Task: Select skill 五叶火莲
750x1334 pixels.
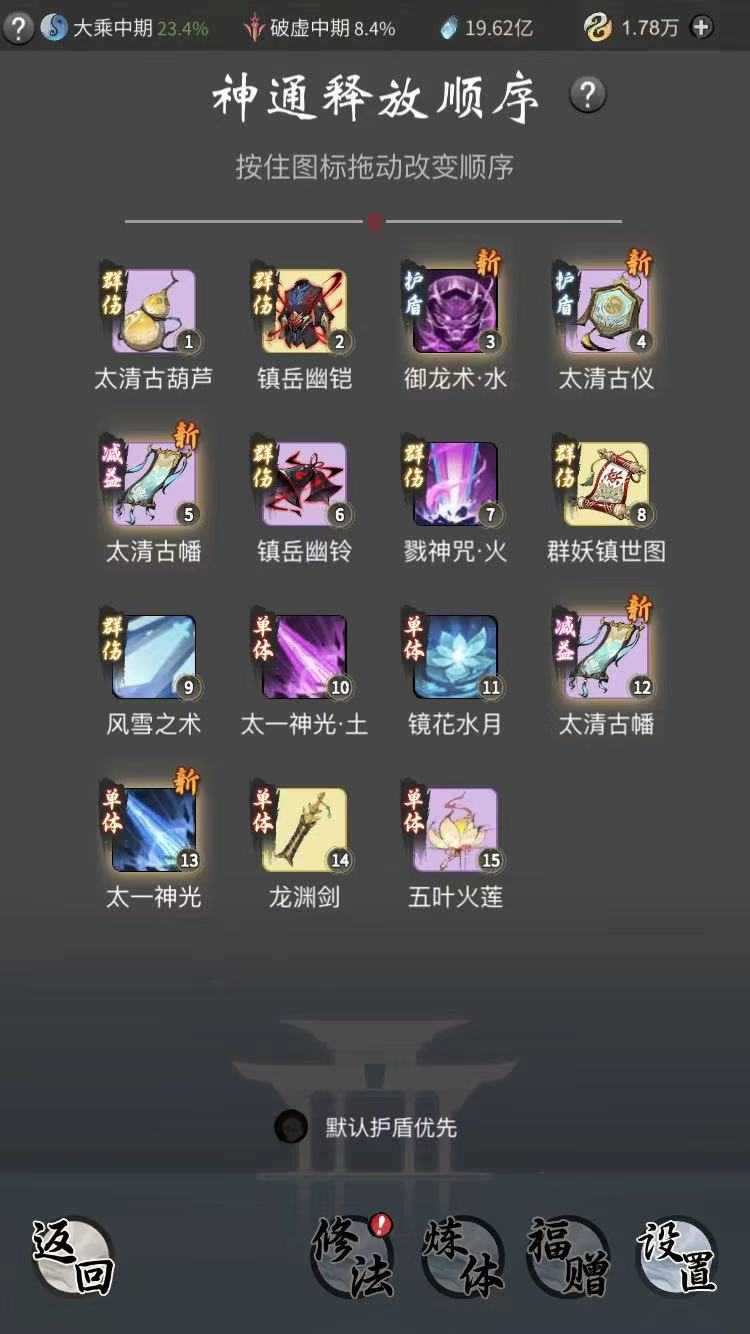Action: 455,830
